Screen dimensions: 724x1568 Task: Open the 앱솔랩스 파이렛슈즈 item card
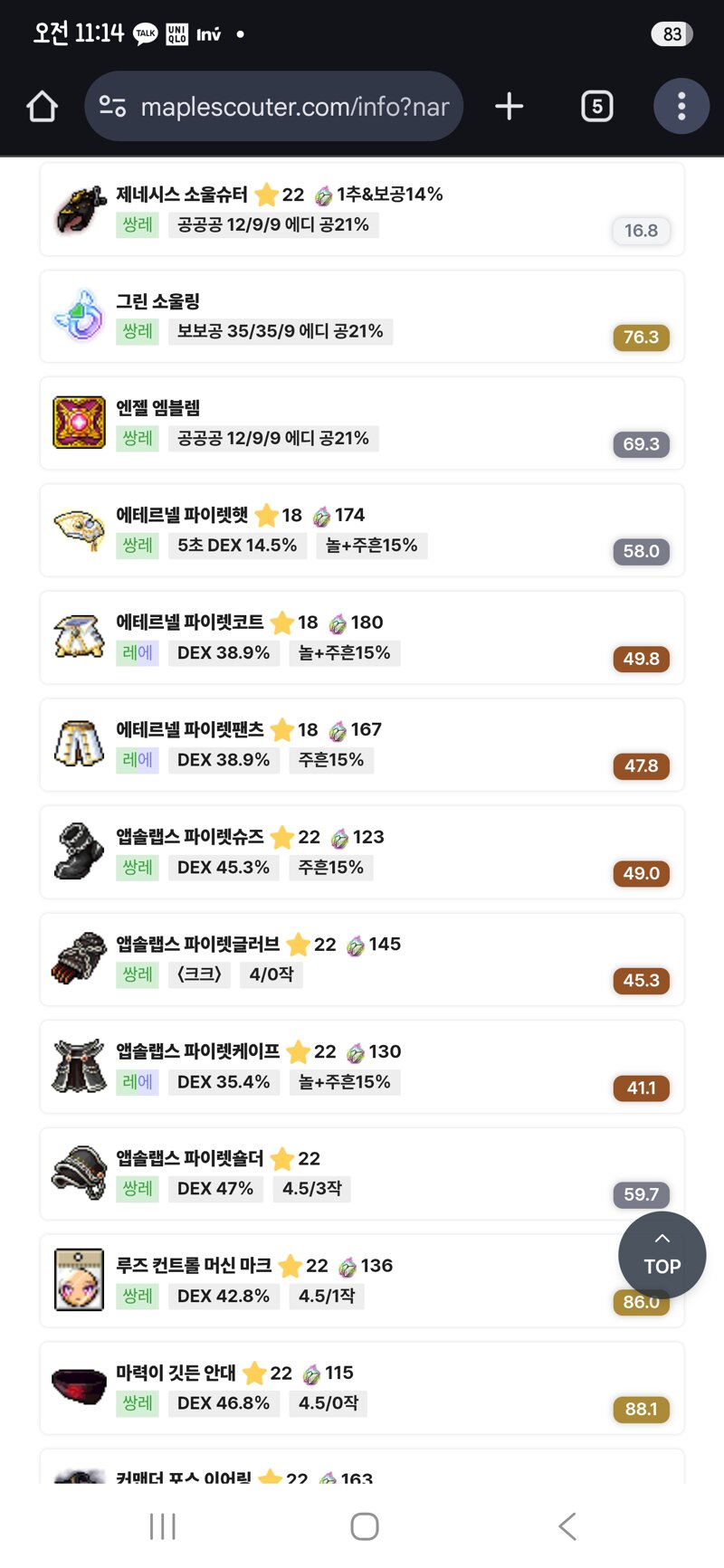point(362,852)
